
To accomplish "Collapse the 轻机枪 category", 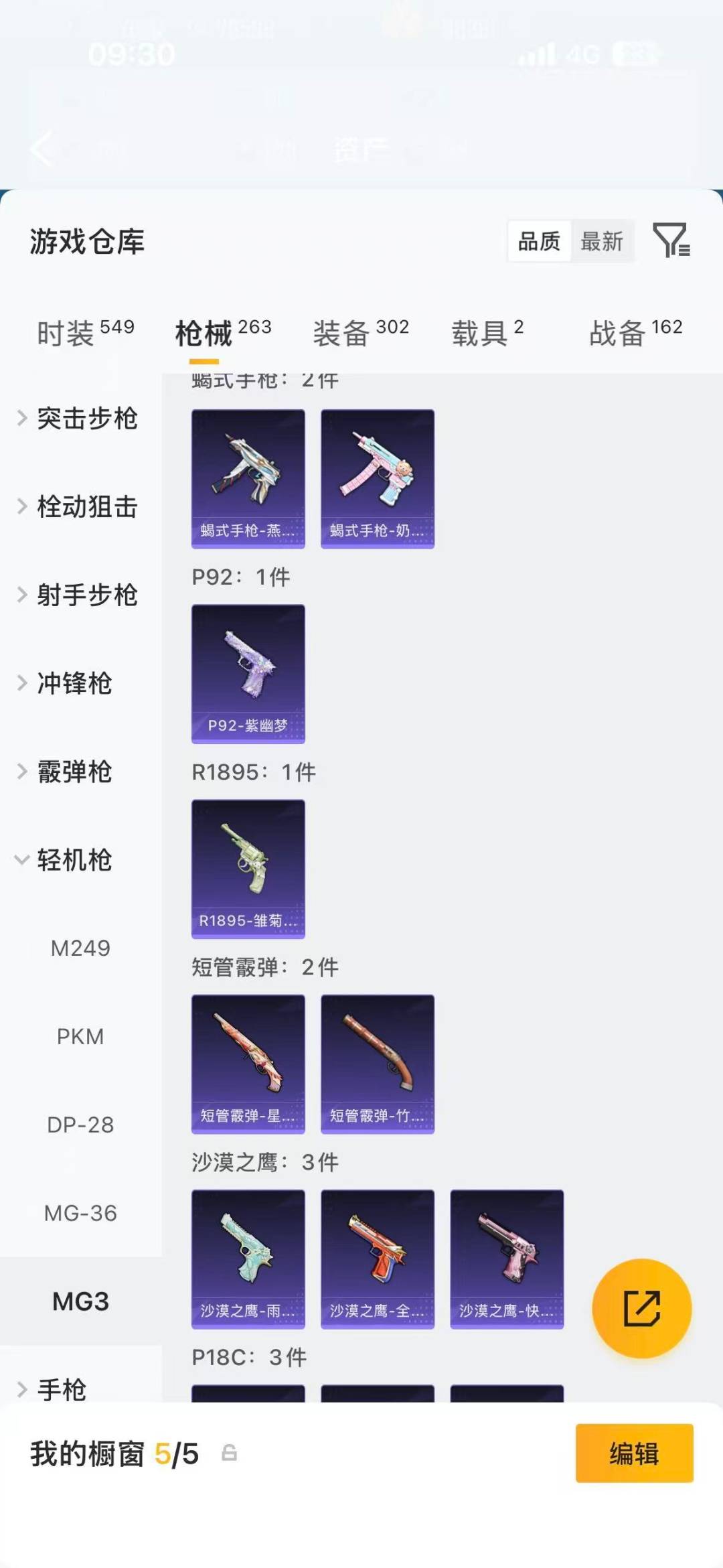I will point(75,861).
